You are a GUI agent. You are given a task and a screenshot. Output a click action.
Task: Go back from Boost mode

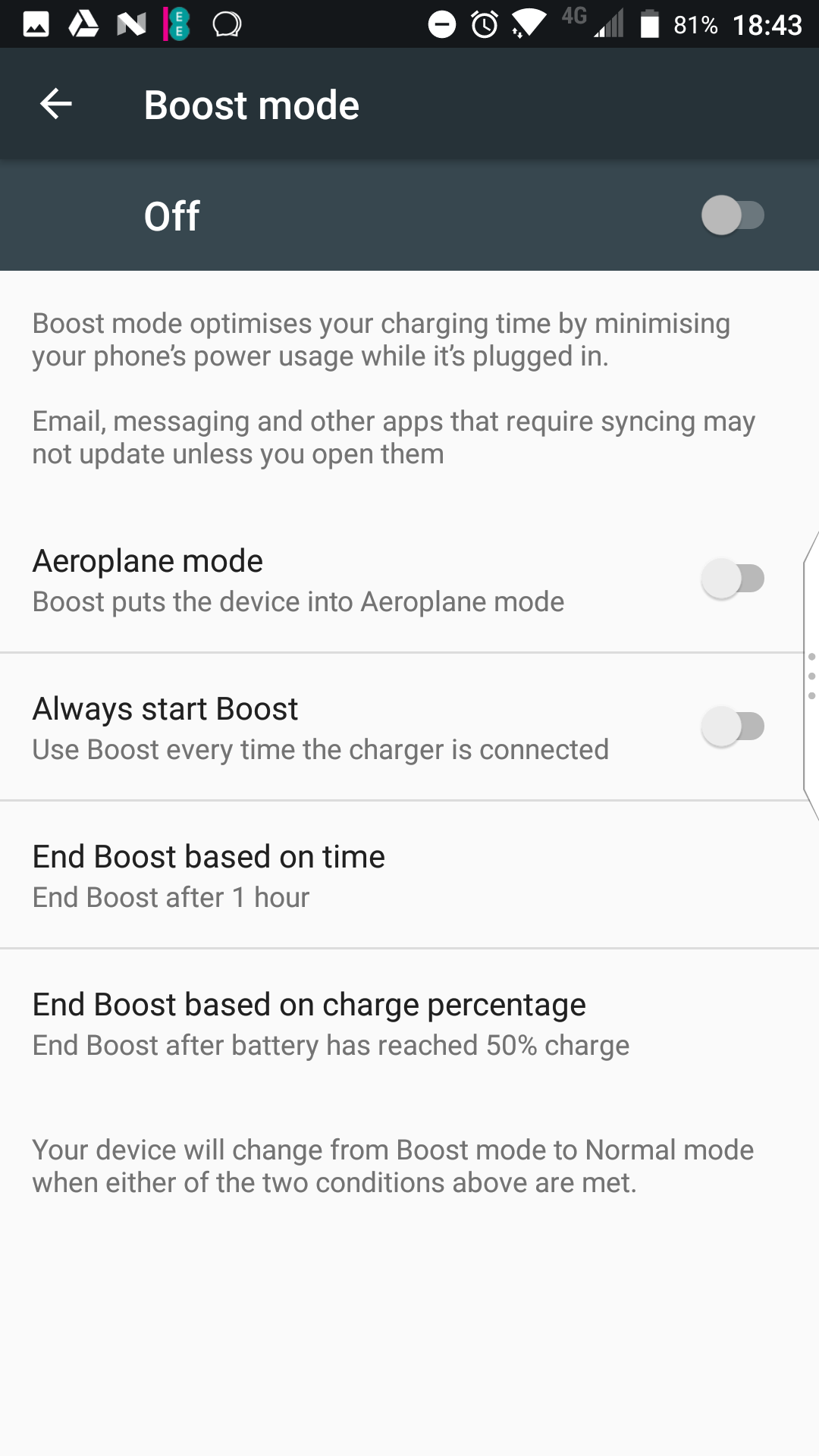55,104
